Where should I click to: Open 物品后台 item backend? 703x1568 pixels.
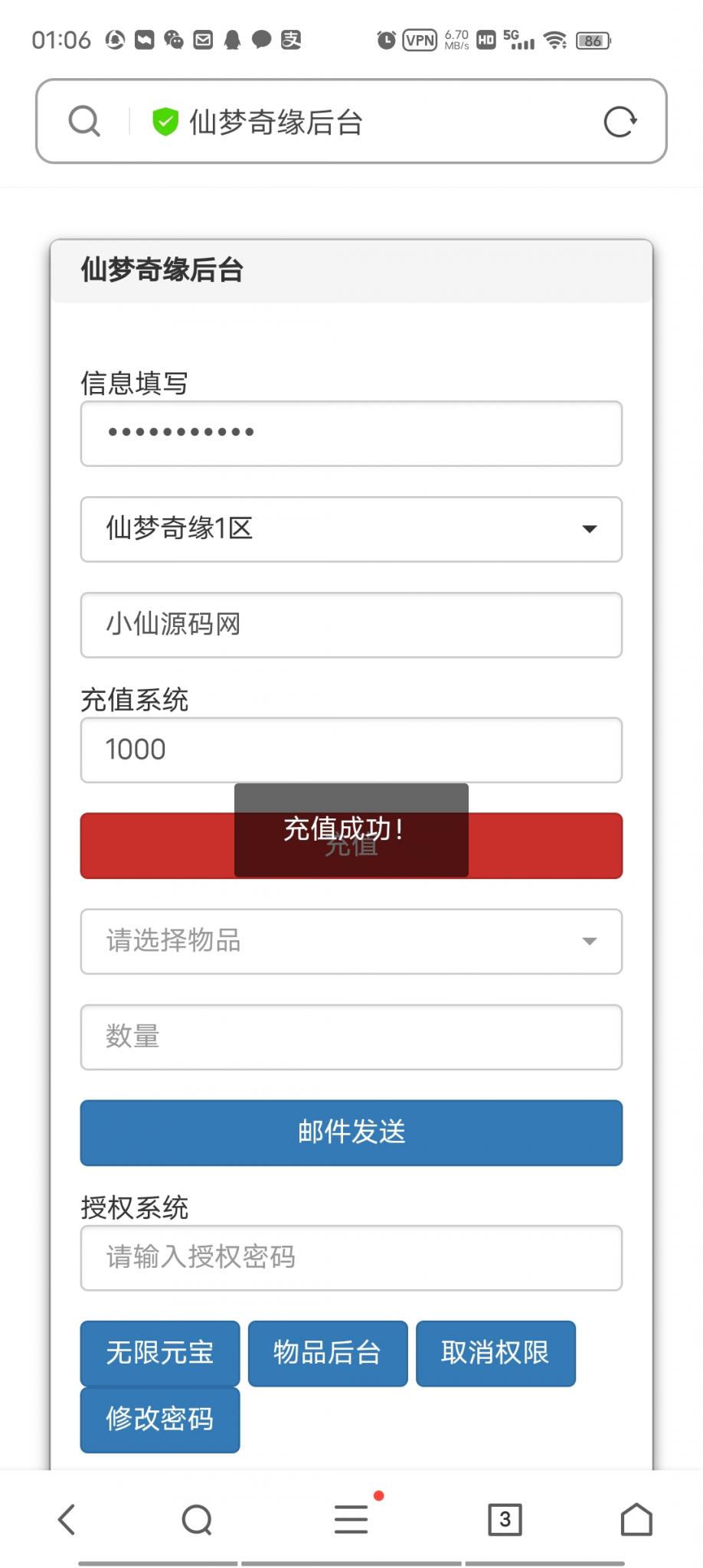(x=328, y=1354)
